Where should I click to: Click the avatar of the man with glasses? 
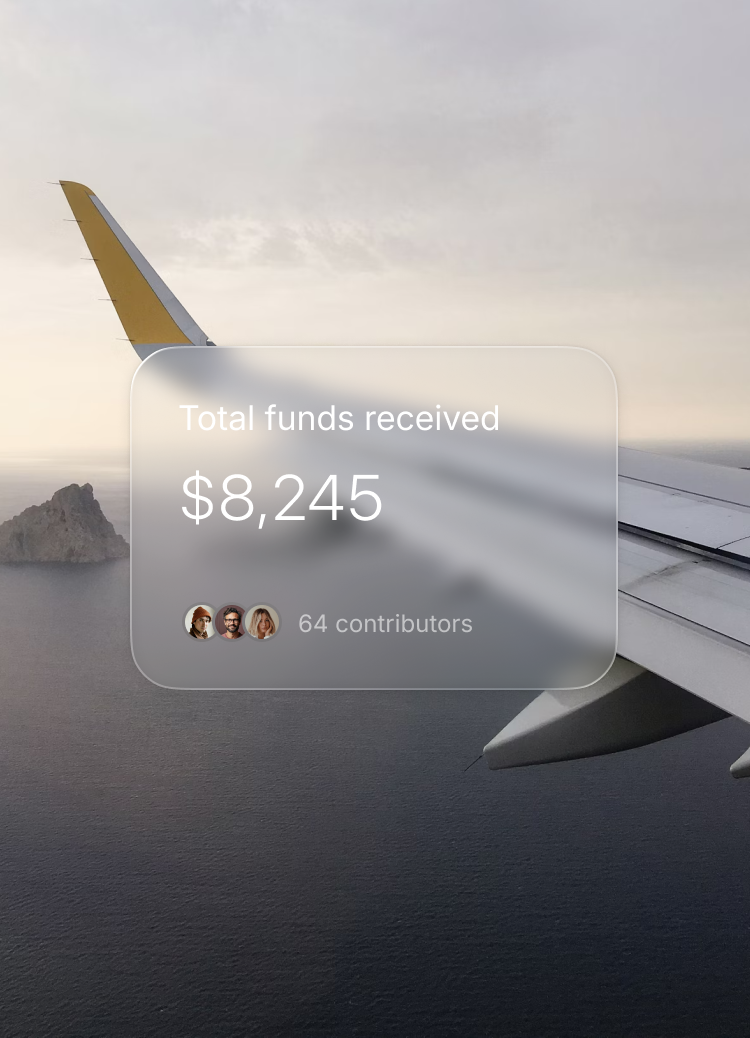pyautogui.click(x=231, y=622)
